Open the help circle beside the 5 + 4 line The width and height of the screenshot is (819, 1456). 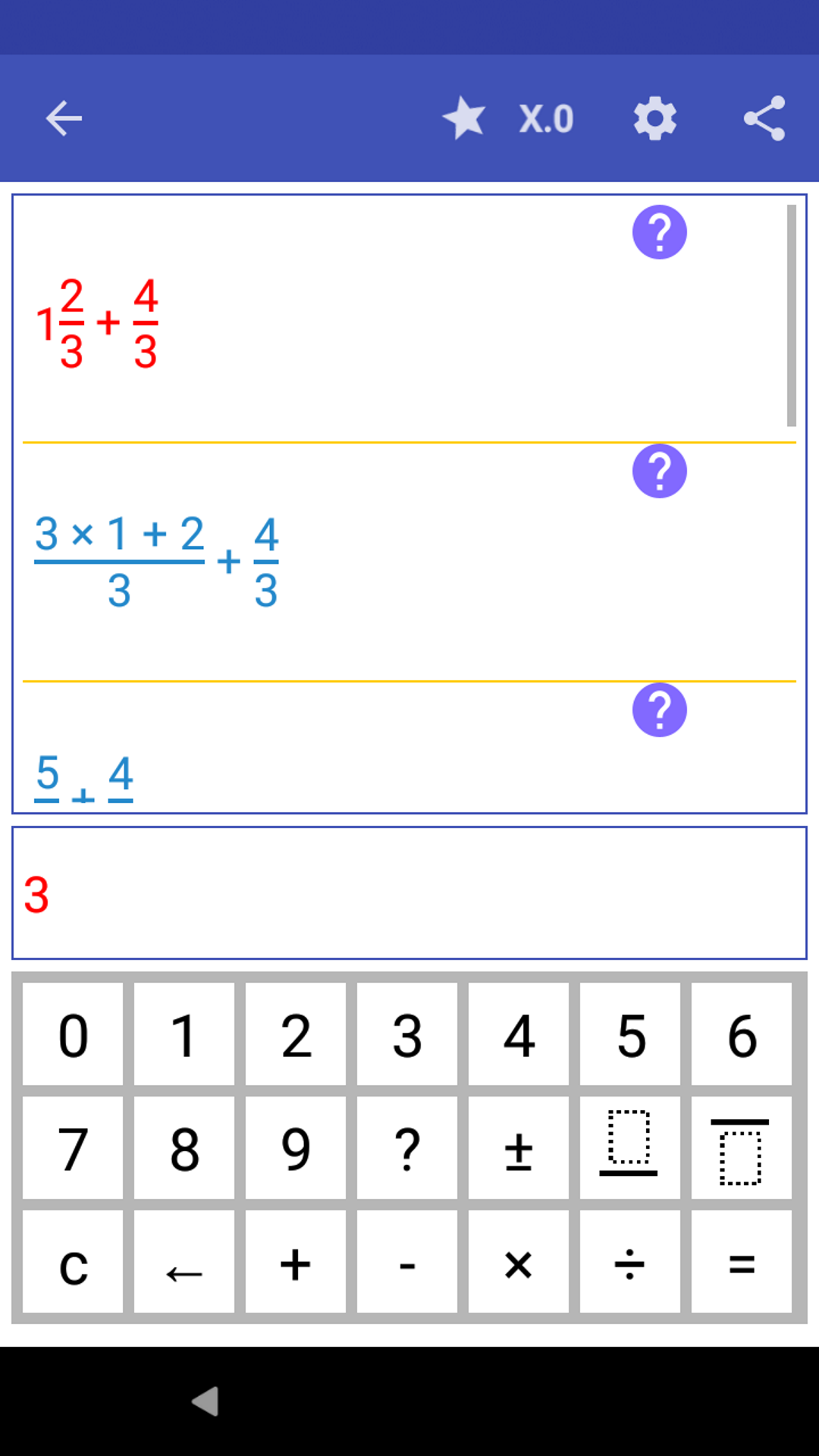tap(659, 709)
